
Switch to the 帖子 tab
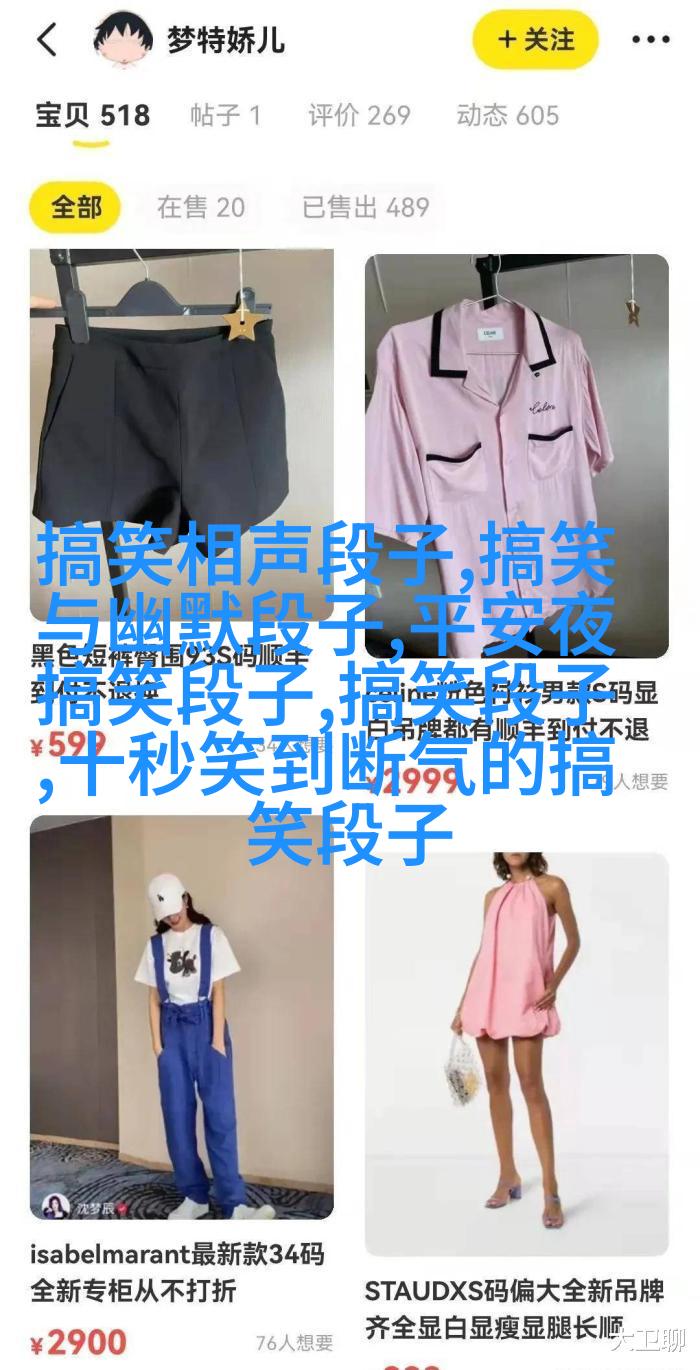(x=225, y=115)
